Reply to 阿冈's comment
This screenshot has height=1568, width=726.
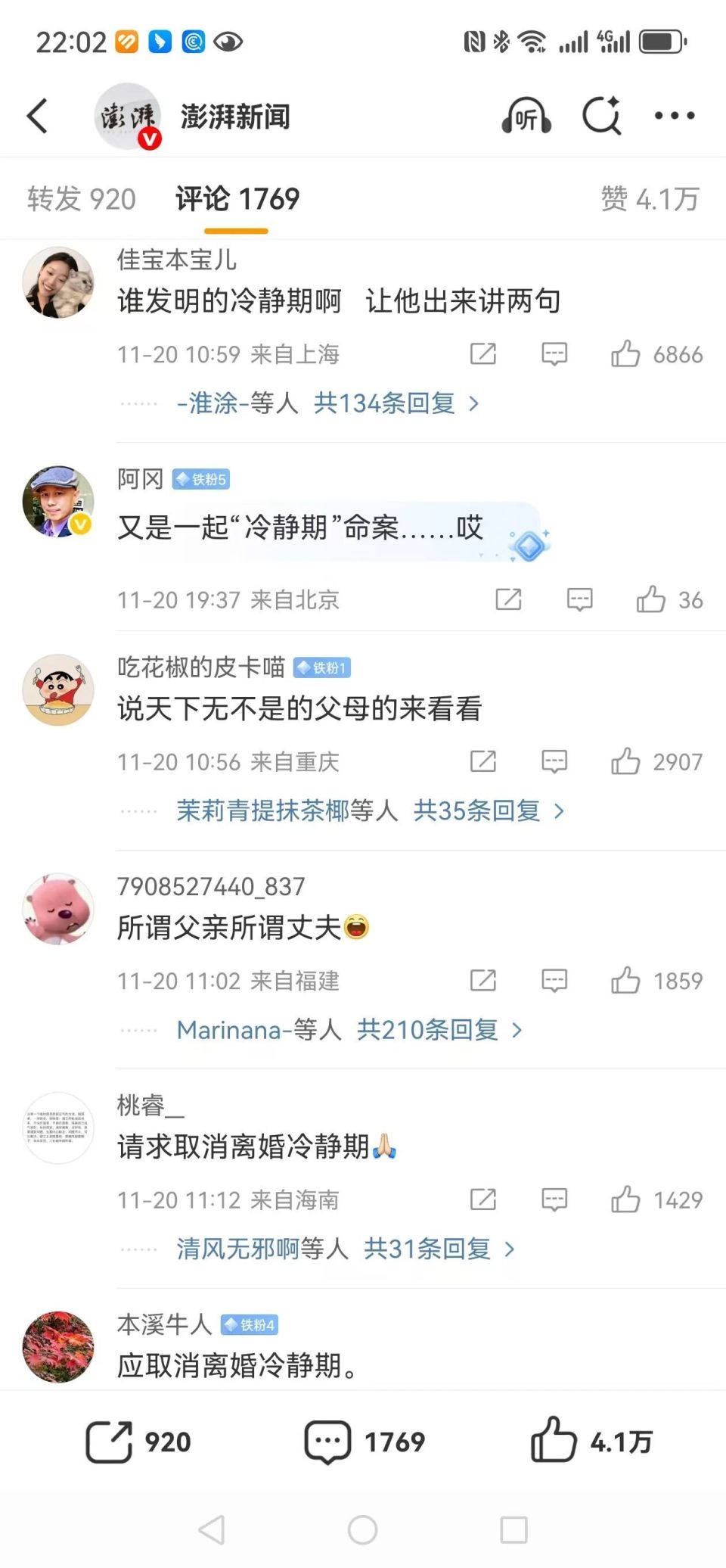pos(579,600)
